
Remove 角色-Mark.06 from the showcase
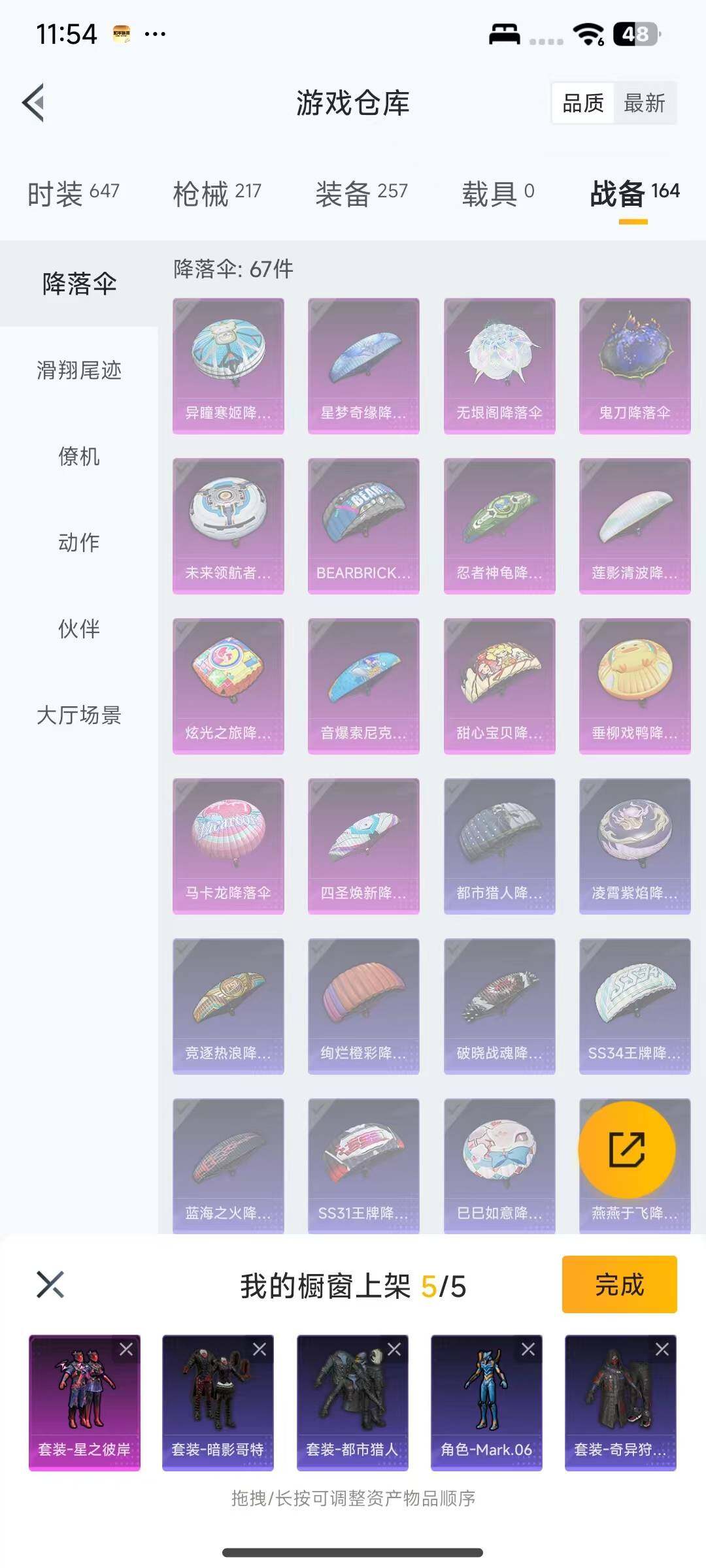click(528, 1350)
